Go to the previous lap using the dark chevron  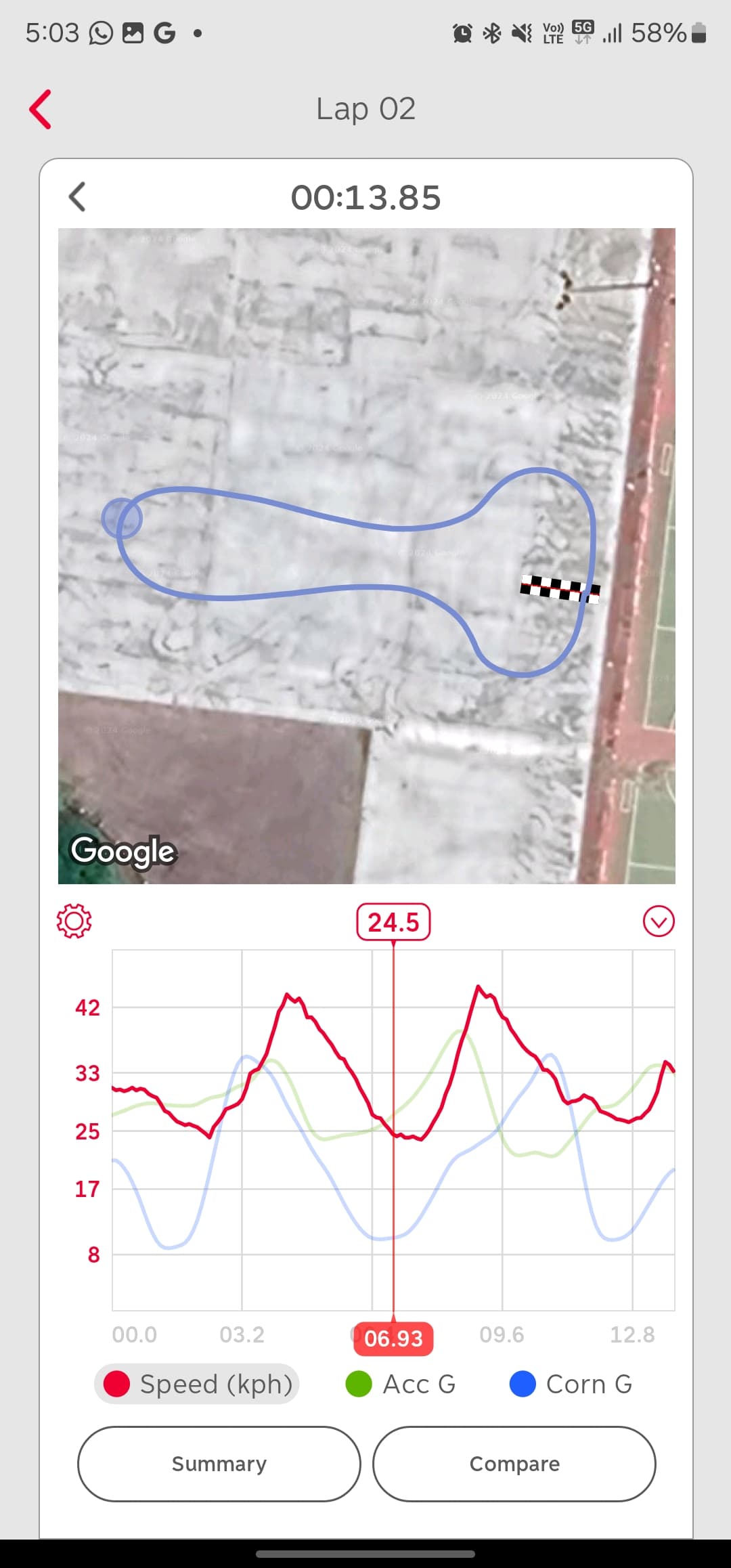click(x=77, y=197)
